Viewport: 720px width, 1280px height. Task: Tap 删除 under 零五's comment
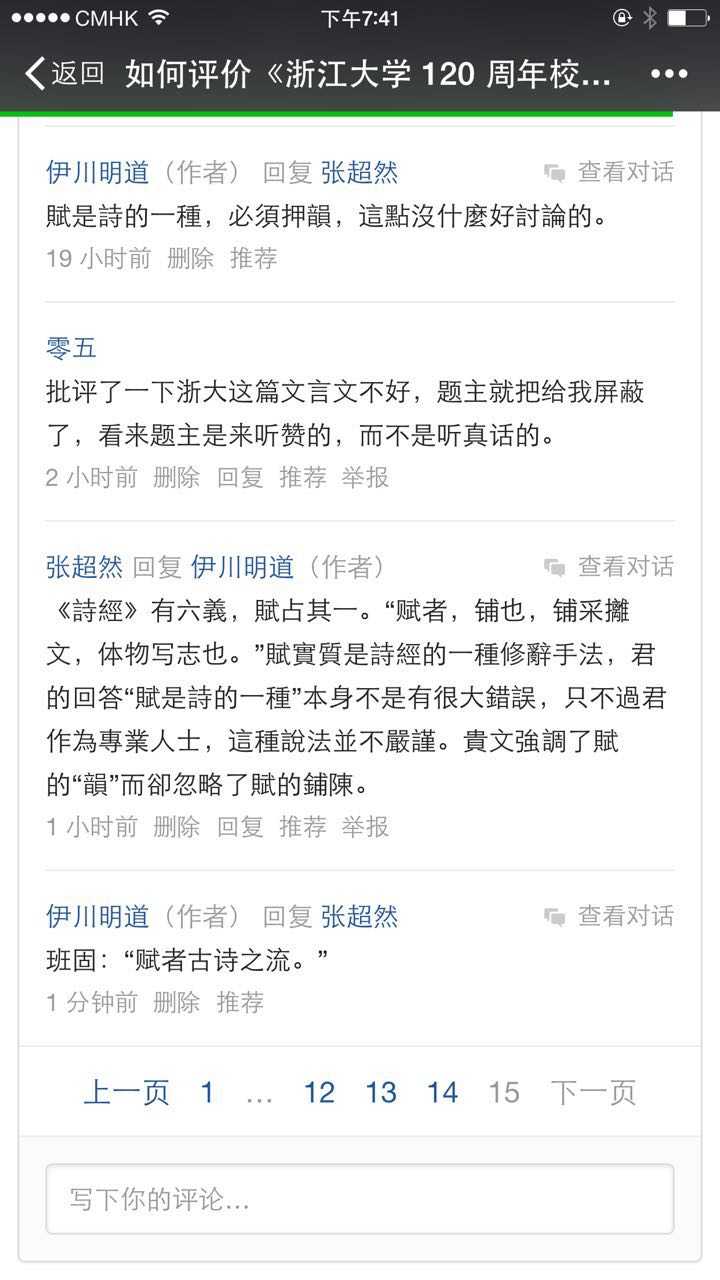[x=176, y=478]
